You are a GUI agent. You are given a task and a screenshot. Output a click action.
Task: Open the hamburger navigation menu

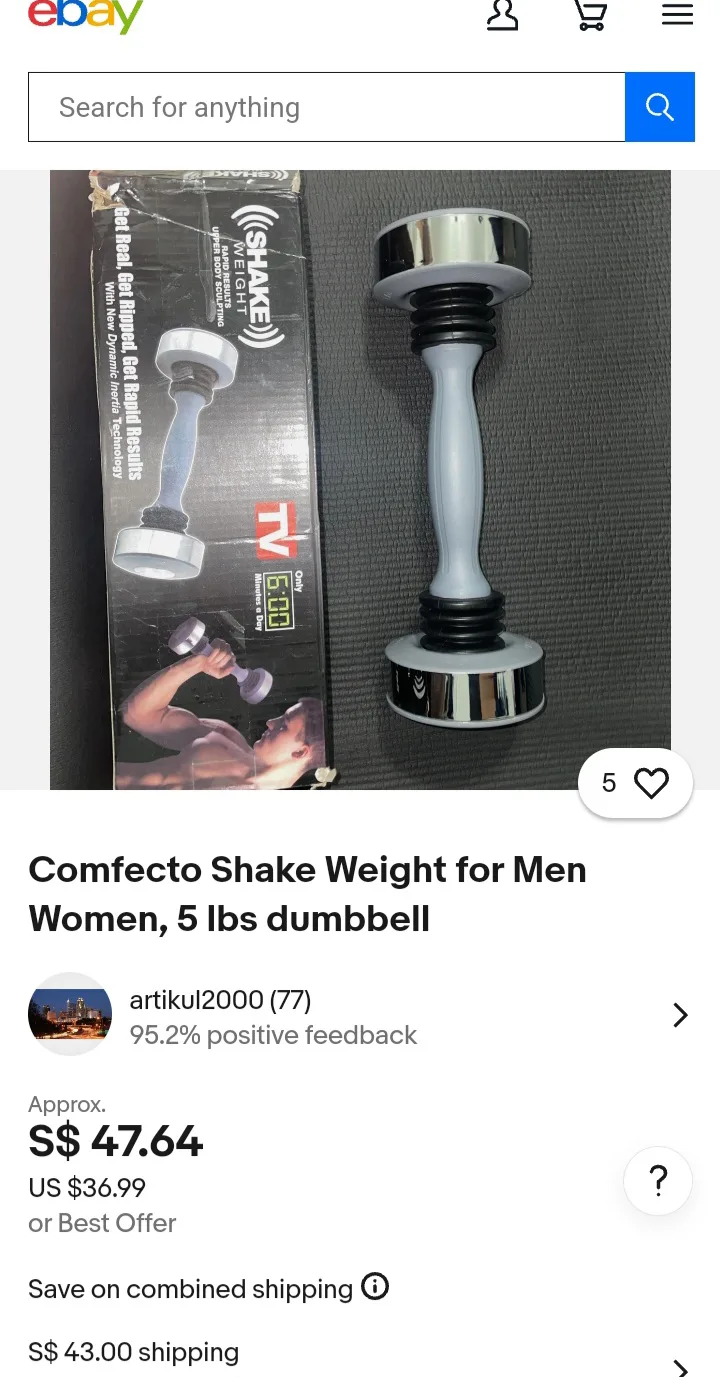(x=677, y=15)
